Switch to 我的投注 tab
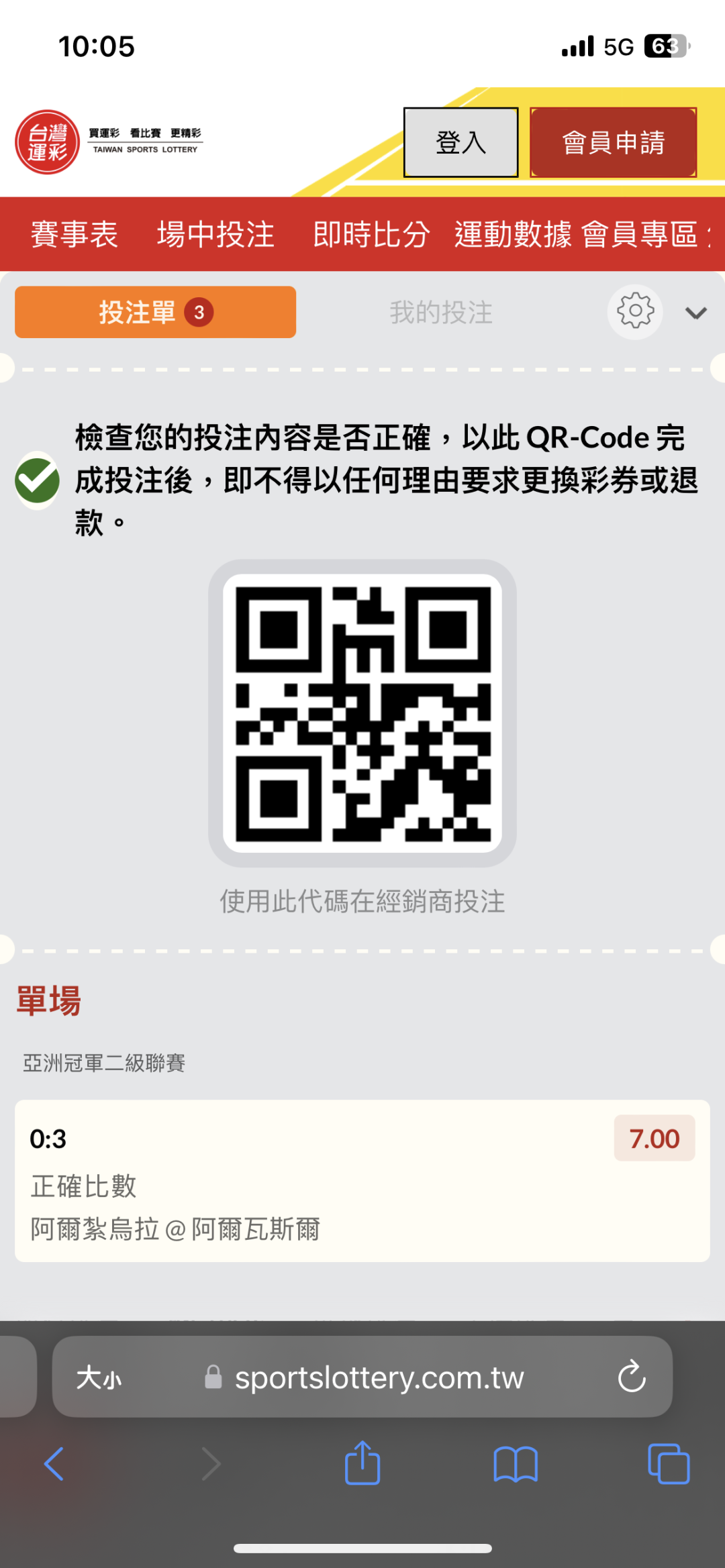 (x=441, y=313)
